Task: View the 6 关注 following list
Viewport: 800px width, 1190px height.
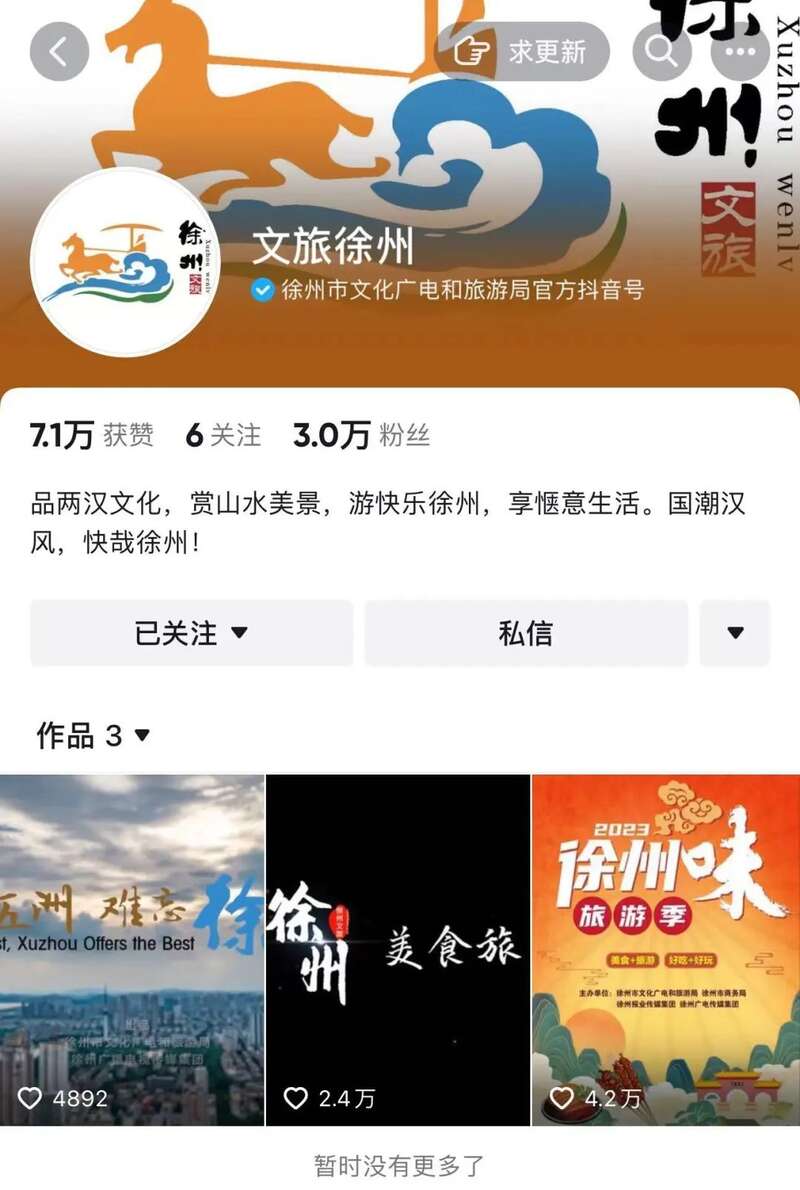Action: [x=223, y=435]
